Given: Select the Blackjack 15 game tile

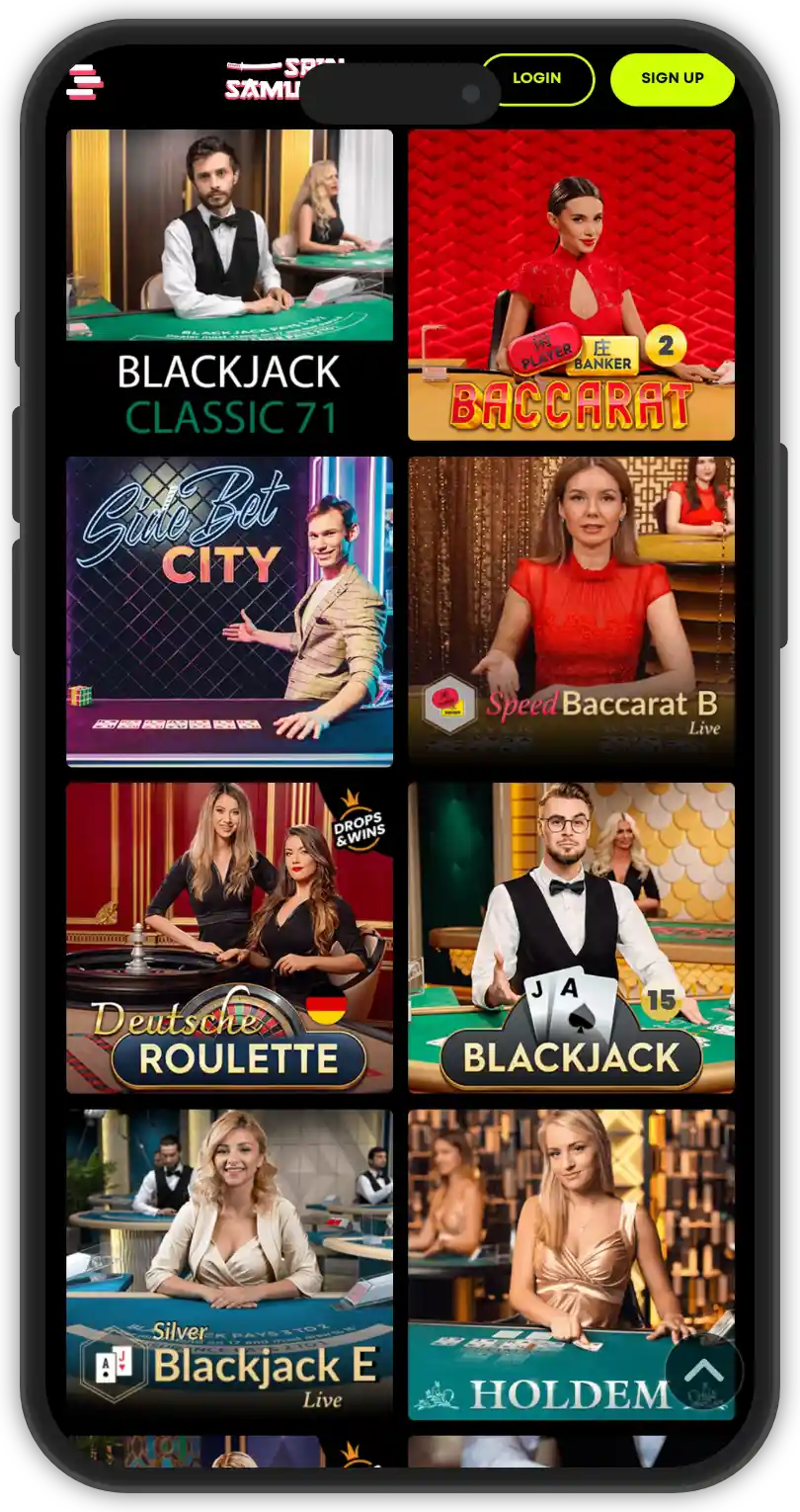Looking at the screenshot, I should tap(571, 937).
